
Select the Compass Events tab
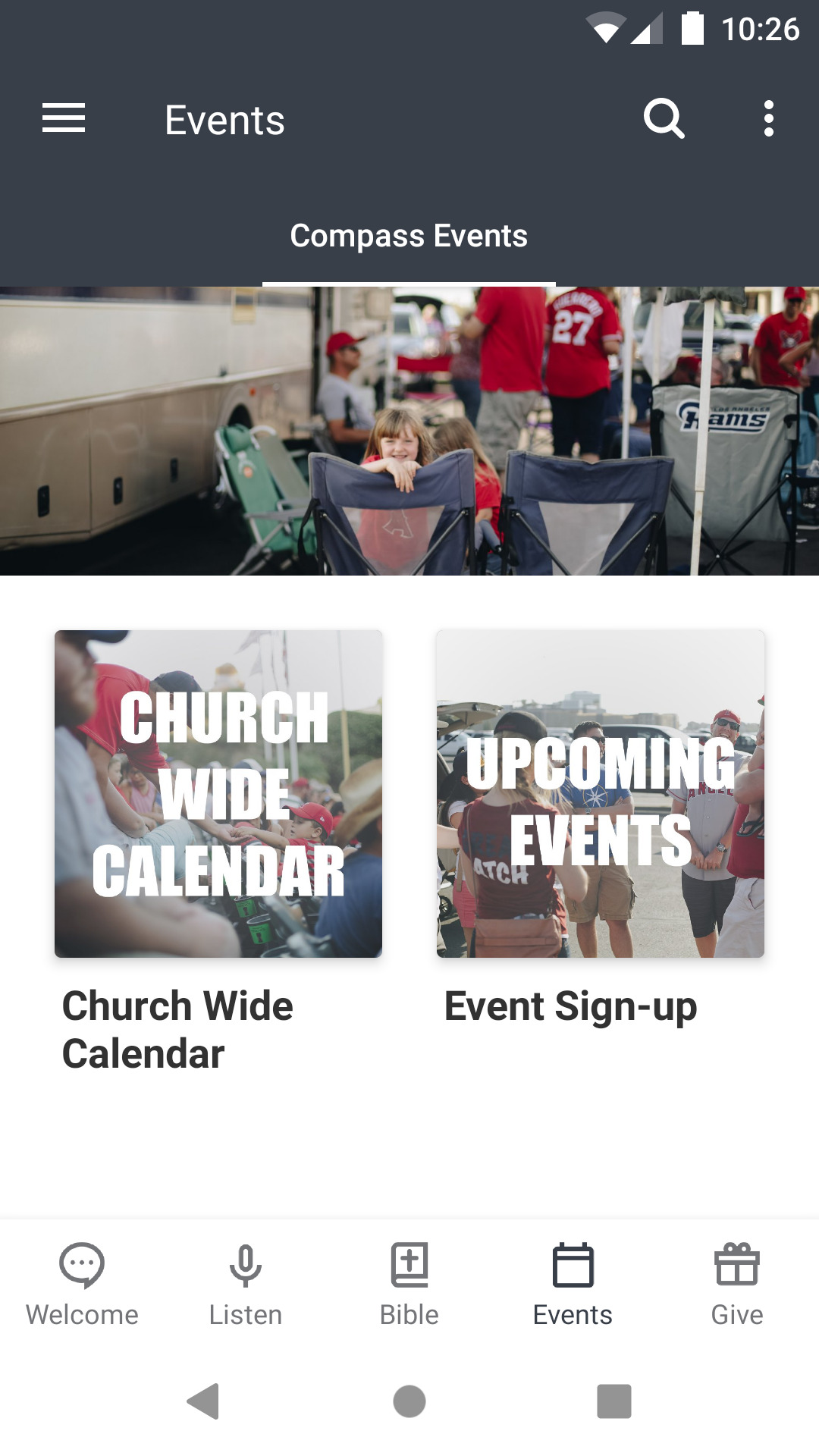click(409, 237)
